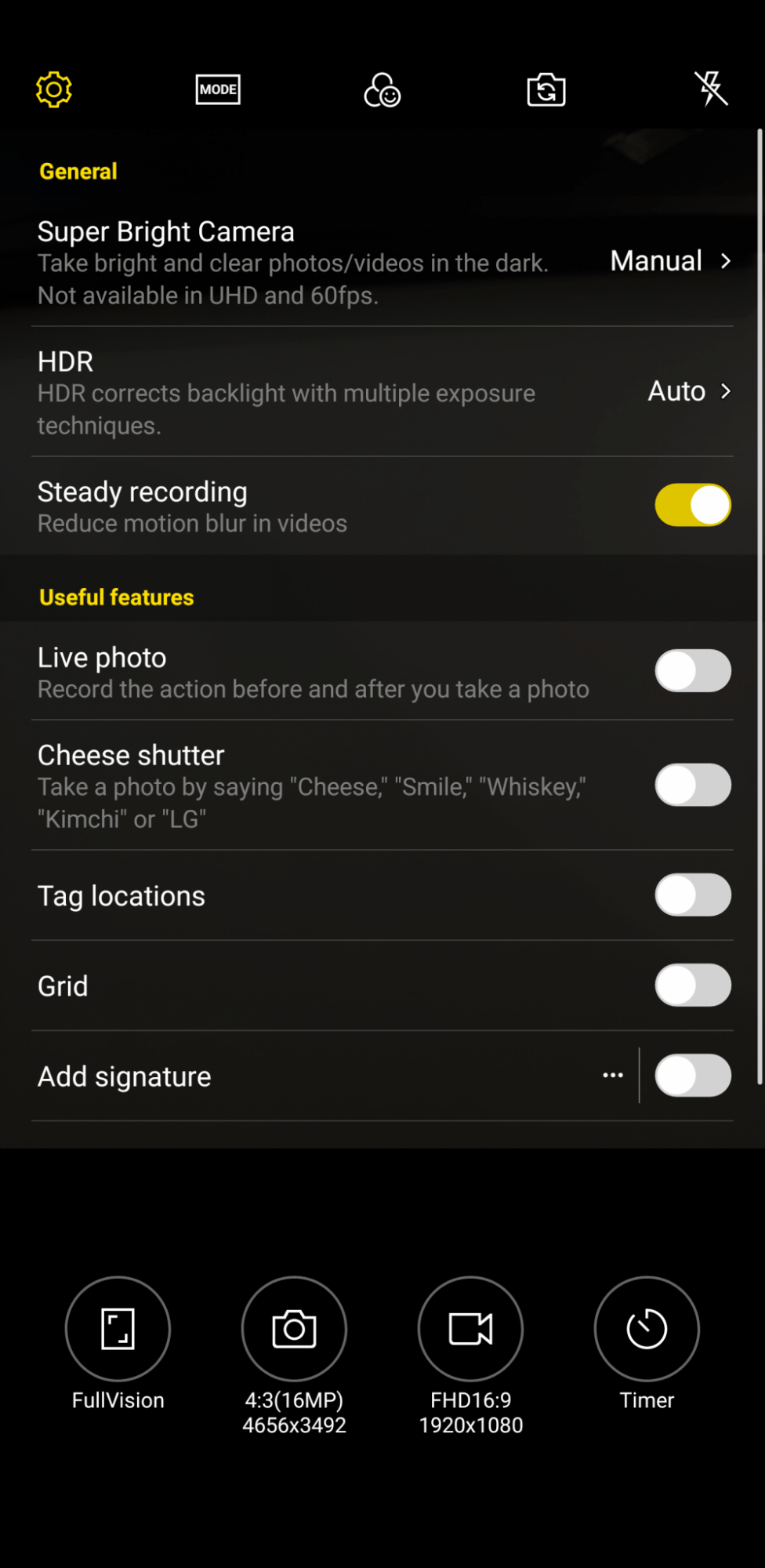Set the Timer option
Image resolution: width=765 pixels, height=1568 pixels.
point(647,1330)
